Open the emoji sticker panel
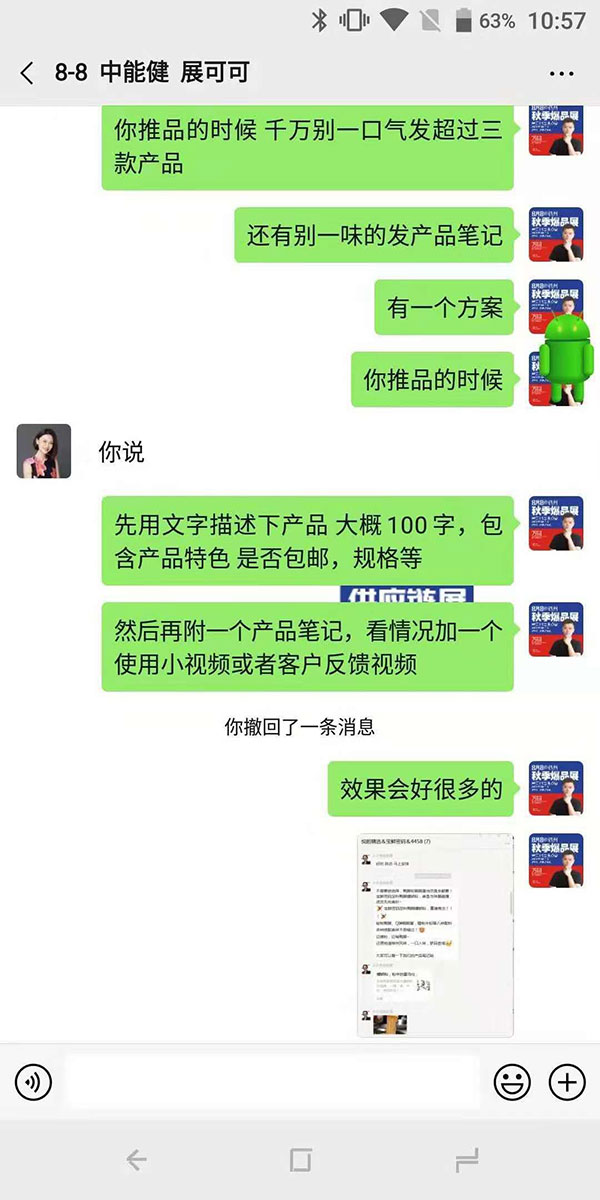This screenshot has width=600, height=1200. pyautogui.click(x=512, y=1082)
